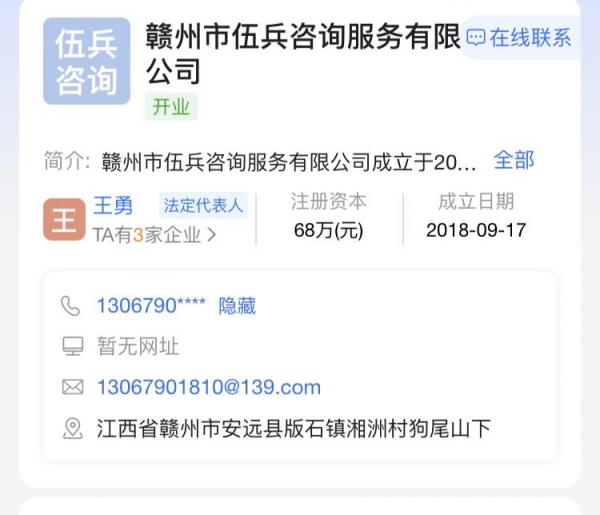Open legal representative 王勇's profile

[x=113, y=205]
